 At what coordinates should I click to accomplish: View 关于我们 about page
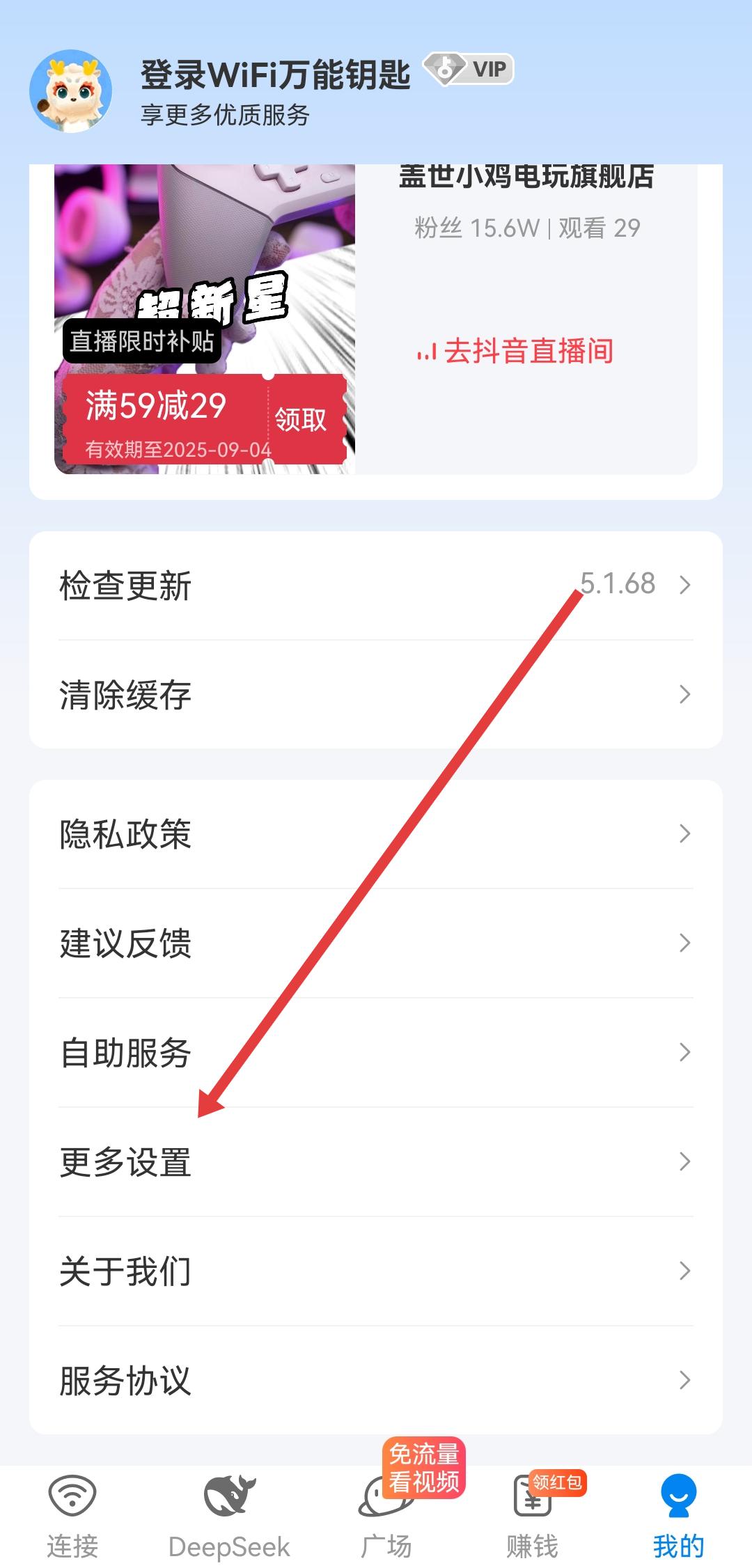pos(376,1271)
